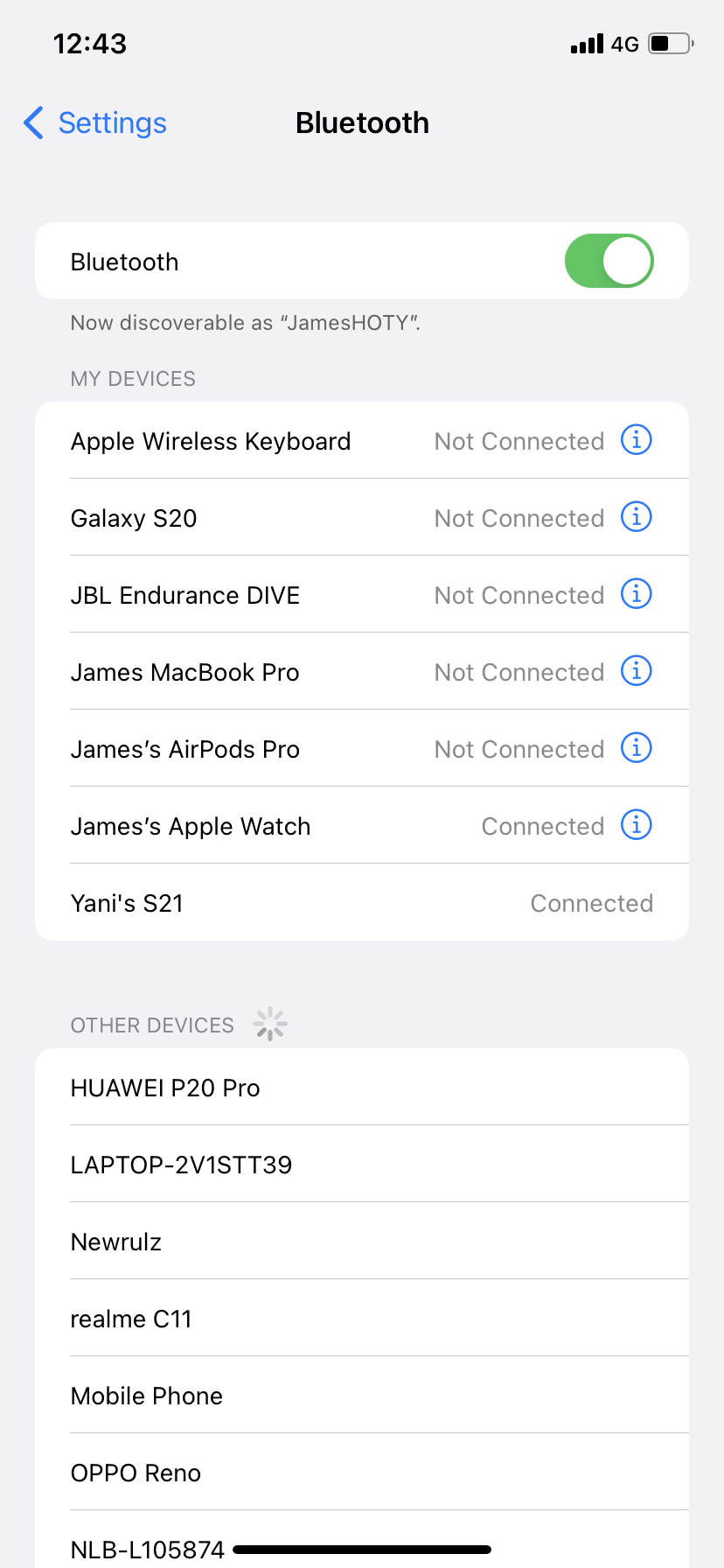Open JBL Endurance DIVE device details
The width and height of the screenshot is (724, 1568).
click(637, 594)
